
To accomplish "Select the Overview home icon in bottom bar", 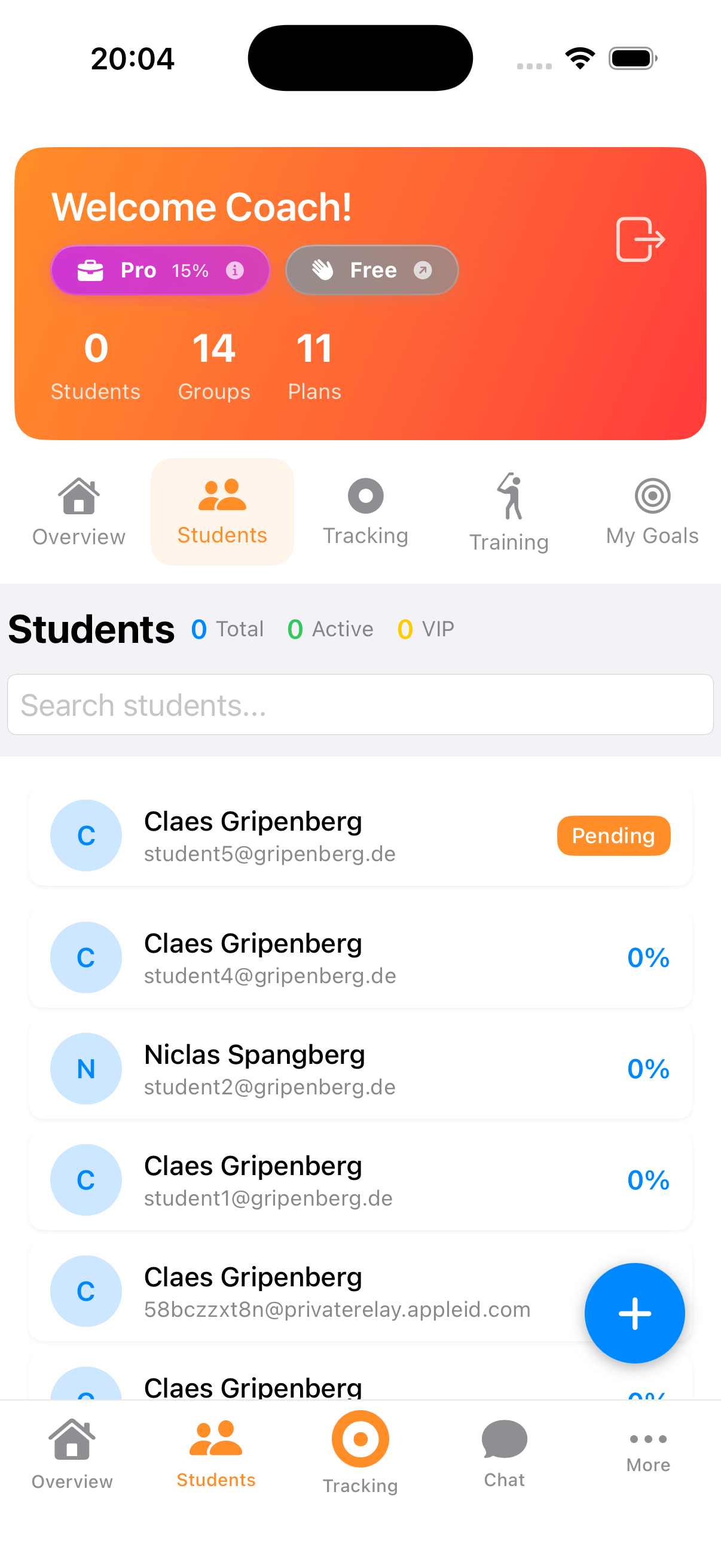I will tap(71, 1455).
